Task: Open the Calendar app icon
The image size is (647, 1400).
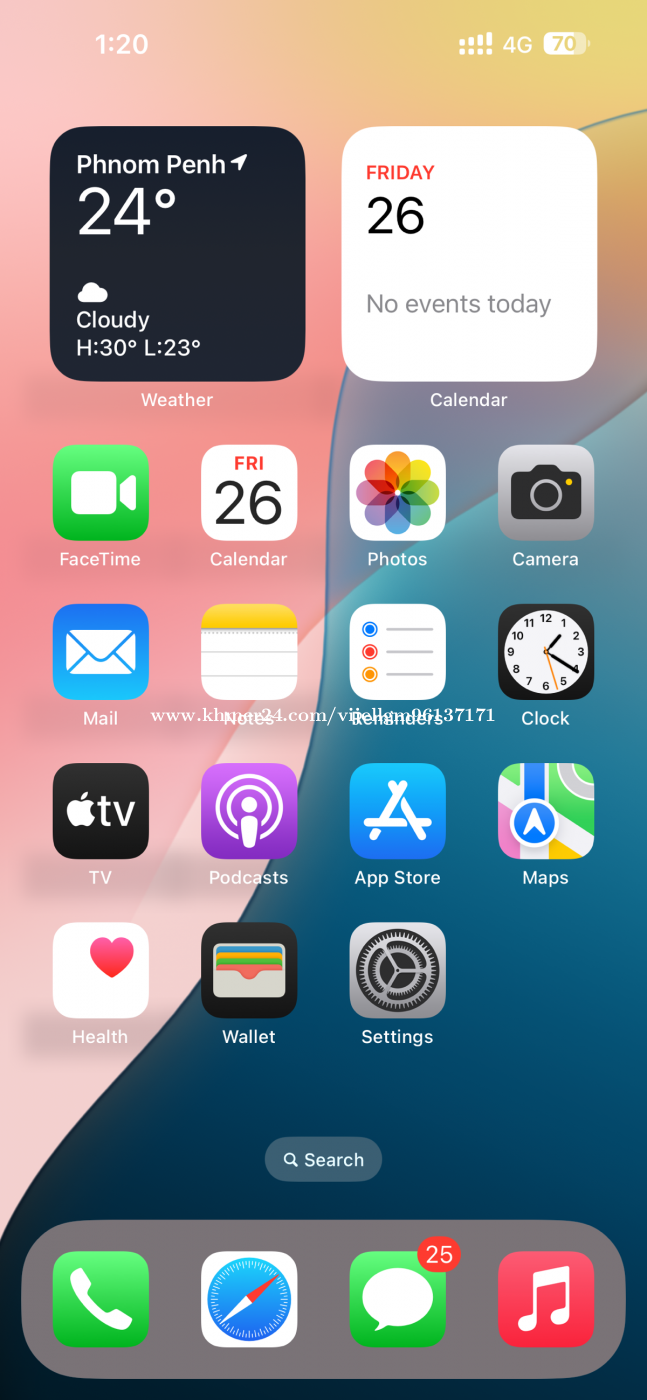Action: [249, 493]
